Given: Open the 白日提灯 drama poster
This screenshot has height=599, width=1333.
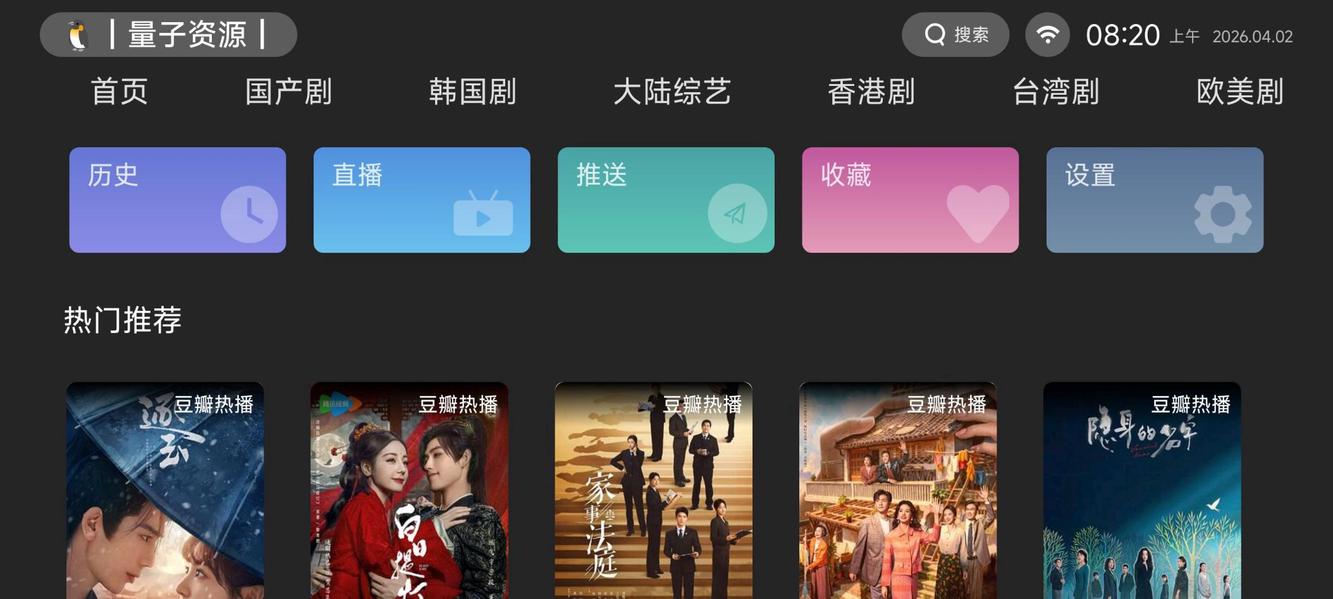Looking at the screenshot, I should [409, 490].
